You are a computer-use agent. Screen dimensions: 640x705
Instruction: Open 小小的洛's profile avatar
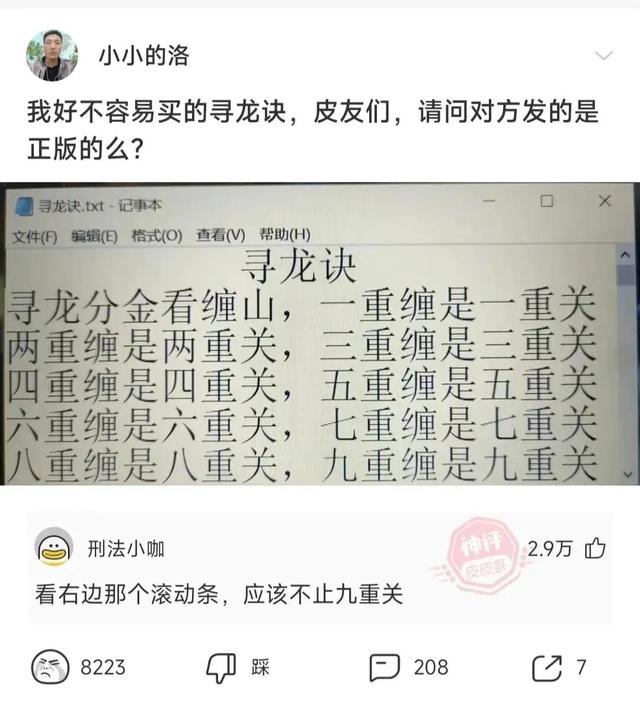coord(52,55)
